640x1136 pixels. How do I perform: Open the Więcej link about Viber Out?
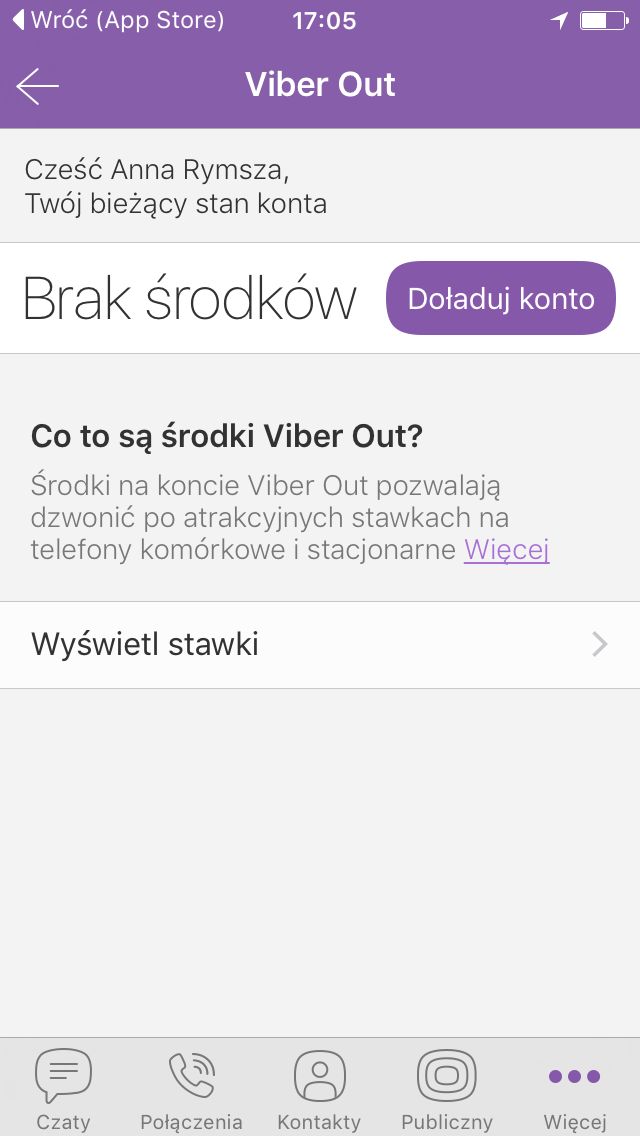click(507, 550)
